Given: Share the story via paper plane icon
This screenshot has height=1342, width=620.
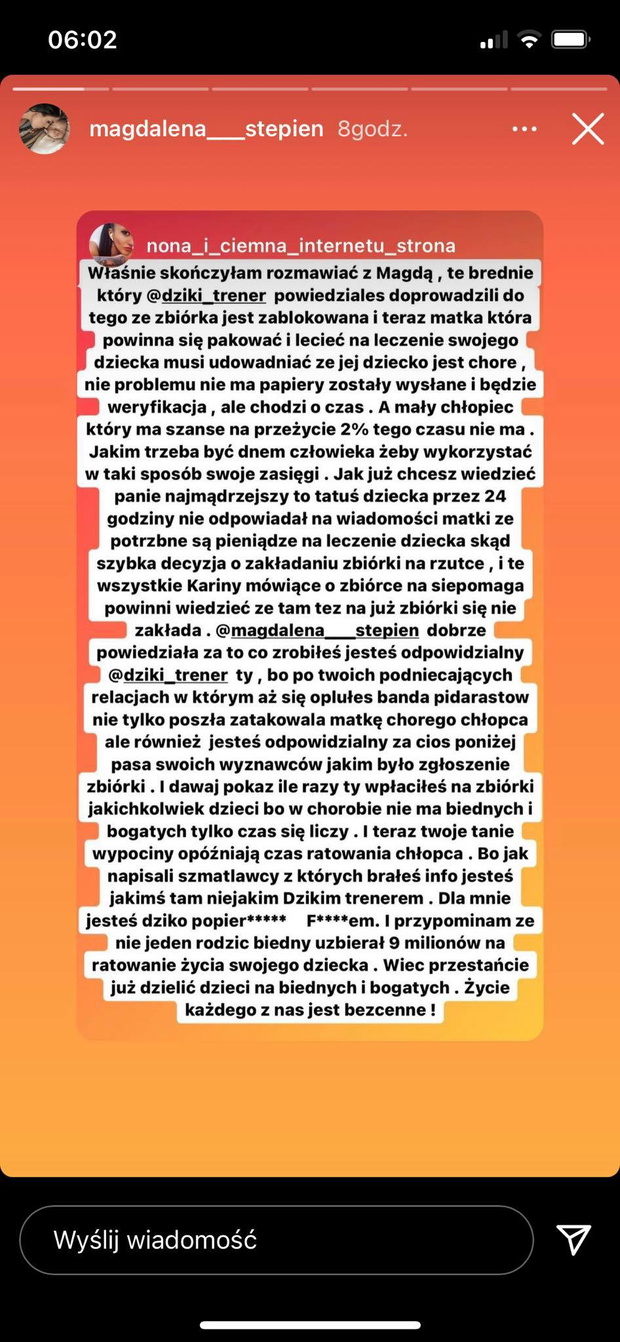Looking at the screenshot, I should [x=574, y=1240].
